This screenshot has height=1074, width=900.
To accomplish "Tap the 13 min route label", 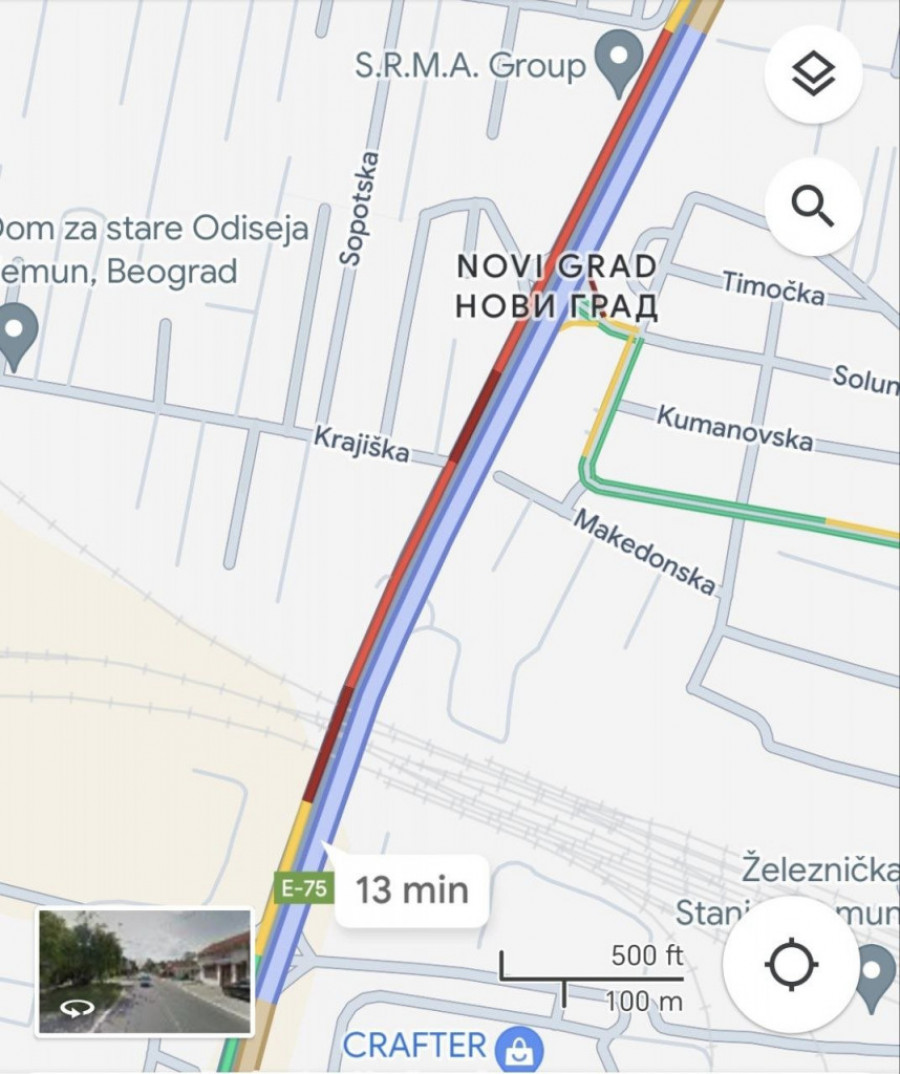I will (x=412, y=889).
